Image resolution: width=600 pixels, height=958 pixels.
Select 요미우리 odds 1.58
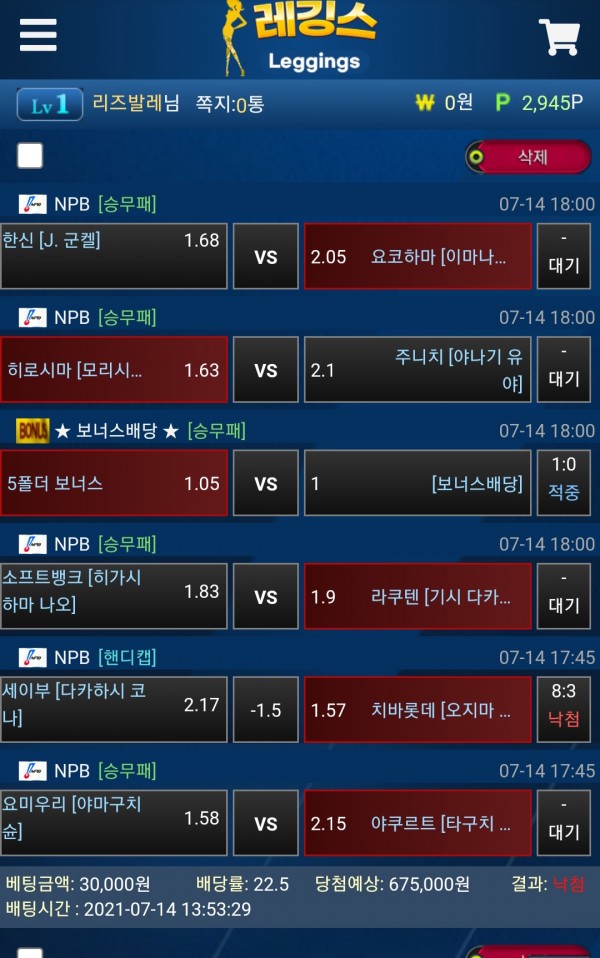[x=113, y=823]
